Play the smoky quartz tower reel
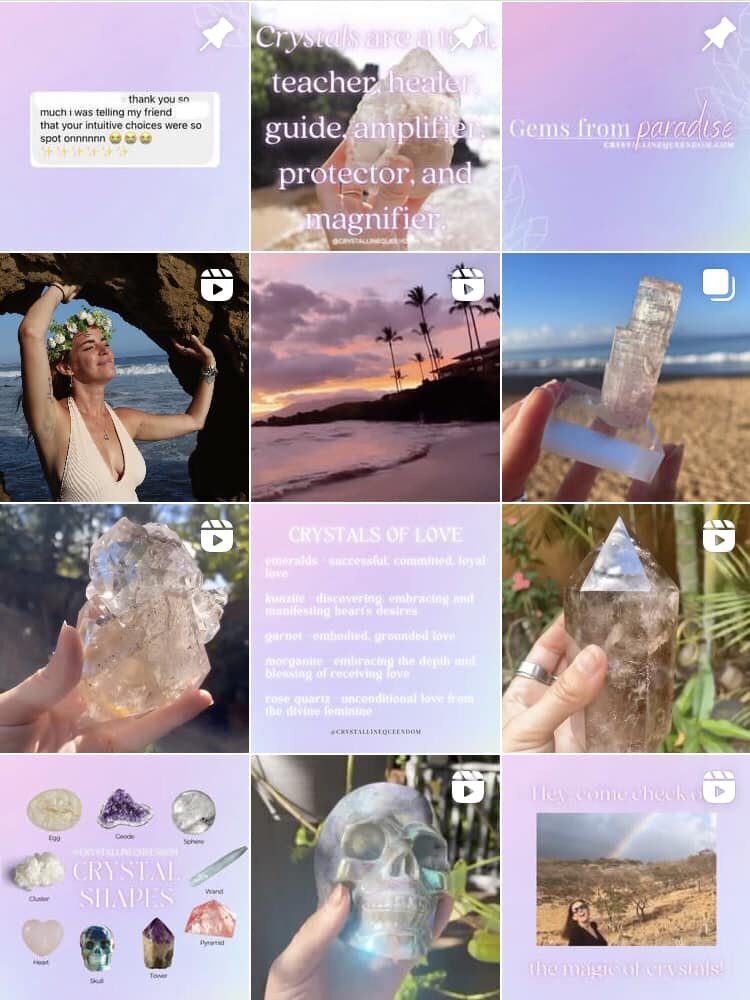The width and height of the screenshot is (750, 1000). click(625, 627)
